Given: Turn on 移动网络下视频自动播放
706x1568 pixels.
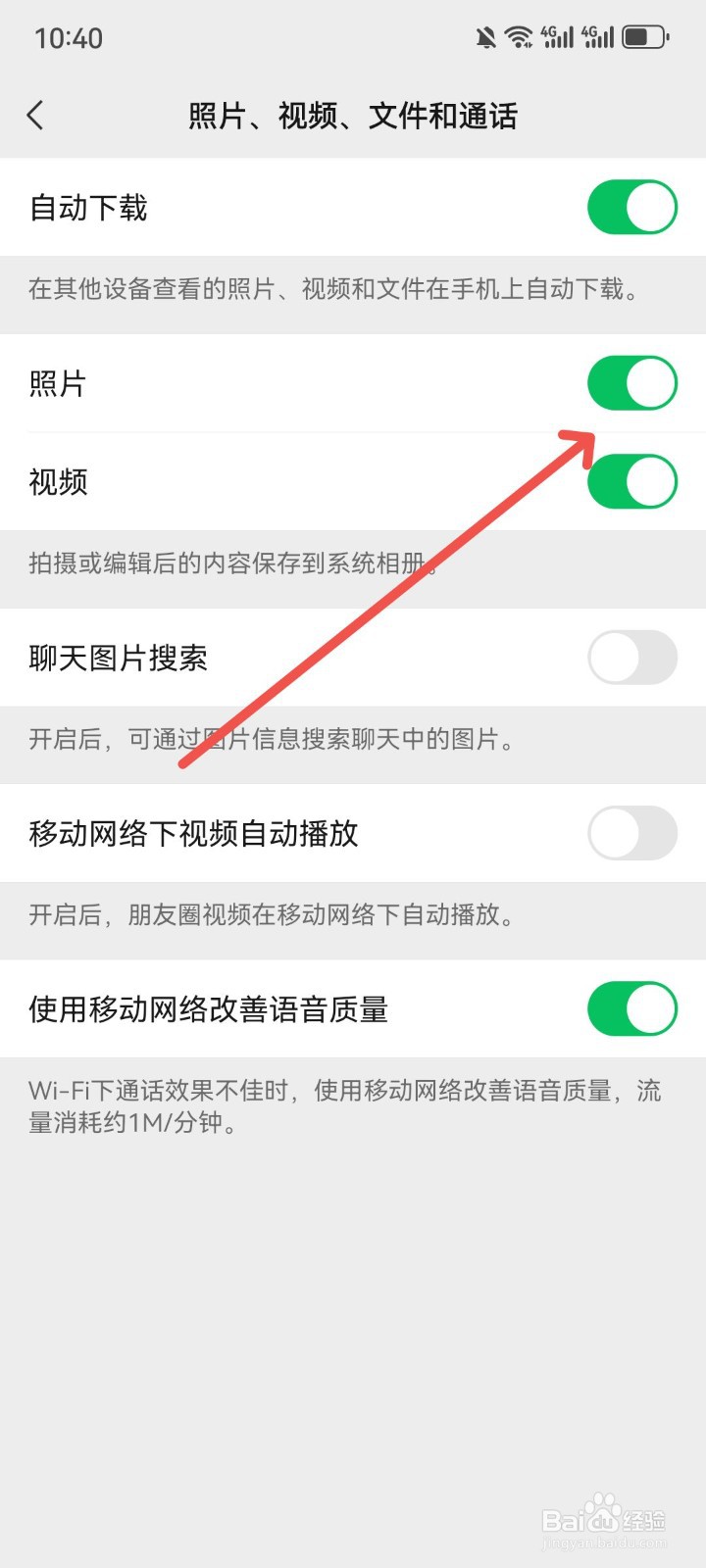Looking at the screenshot, I should 631,832.
